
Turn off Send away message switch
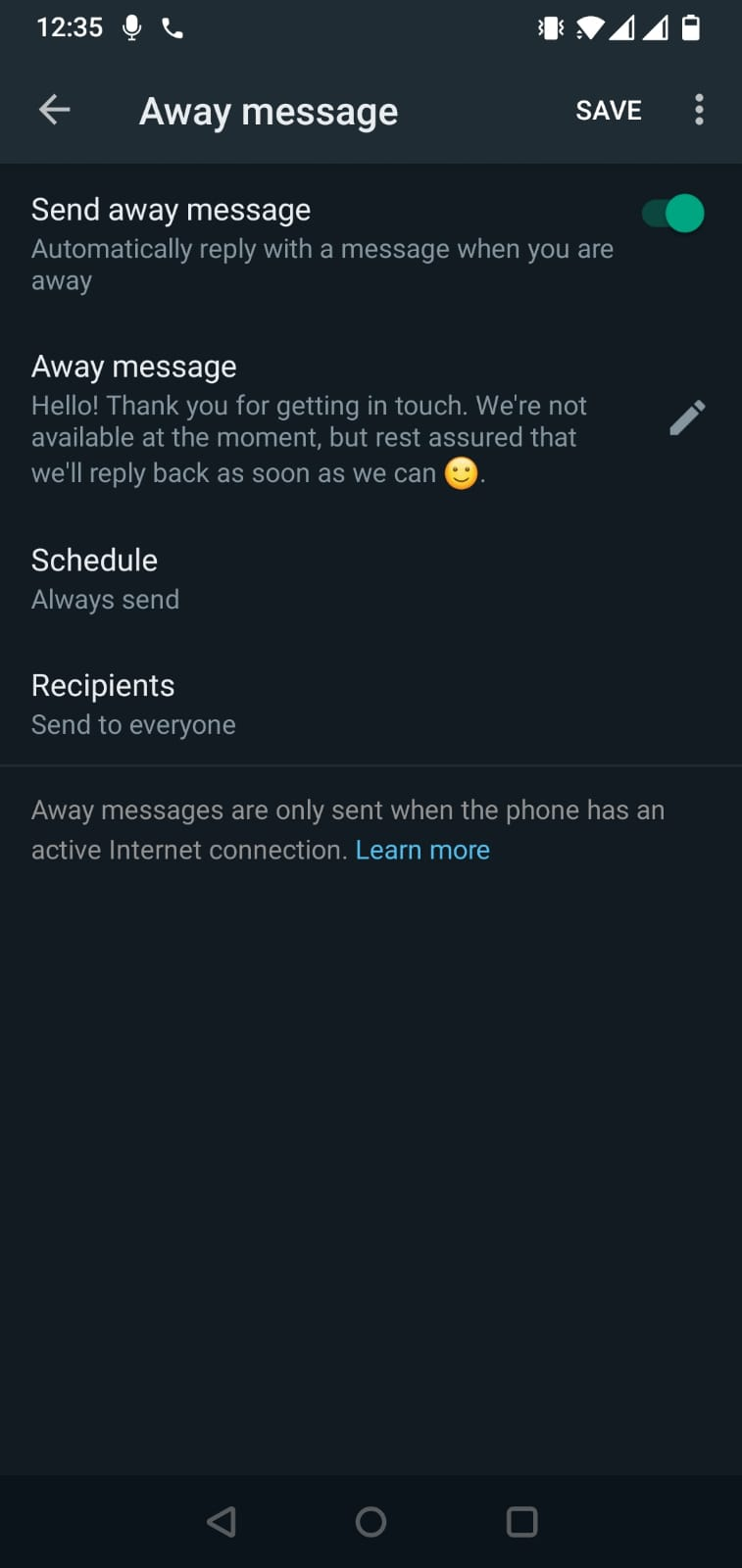tap(673, 214)
